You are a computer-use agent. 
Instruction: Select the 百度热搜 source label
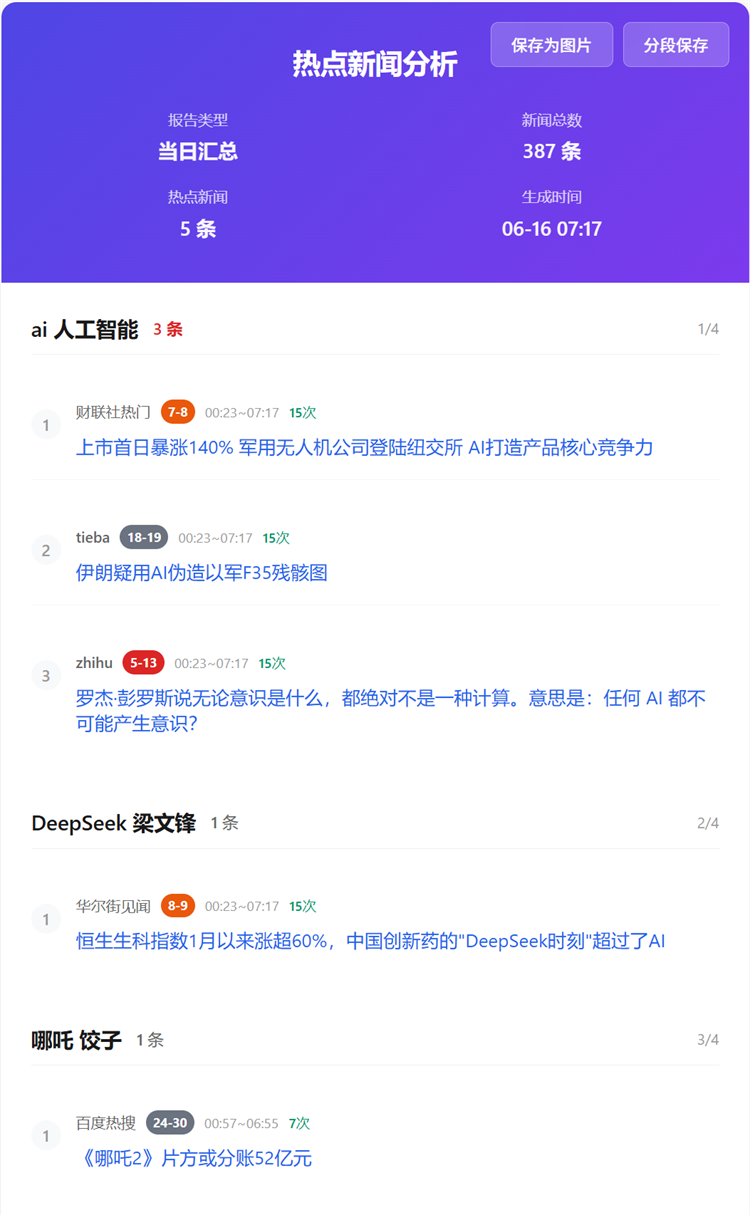click(x=106, y=1123)
